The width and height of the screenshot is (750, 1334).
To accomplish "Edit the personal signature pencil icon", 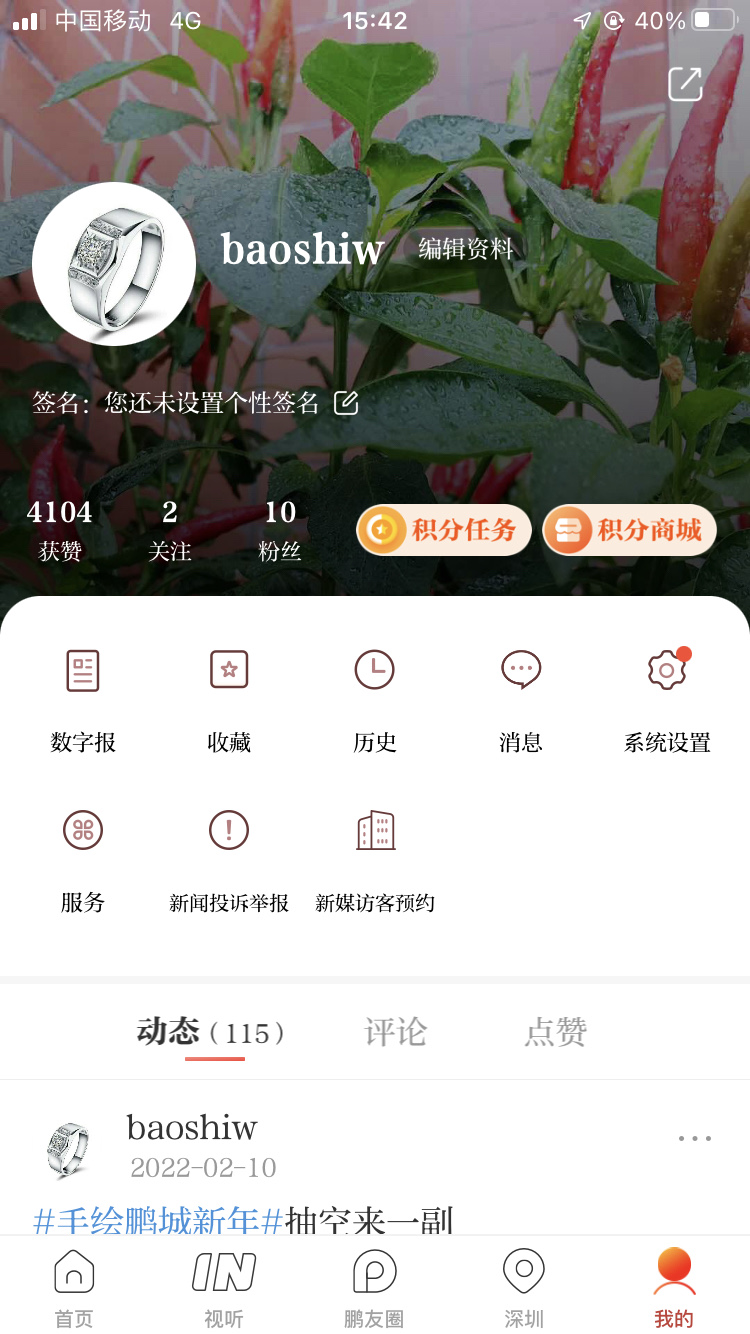I will (346, 403).
